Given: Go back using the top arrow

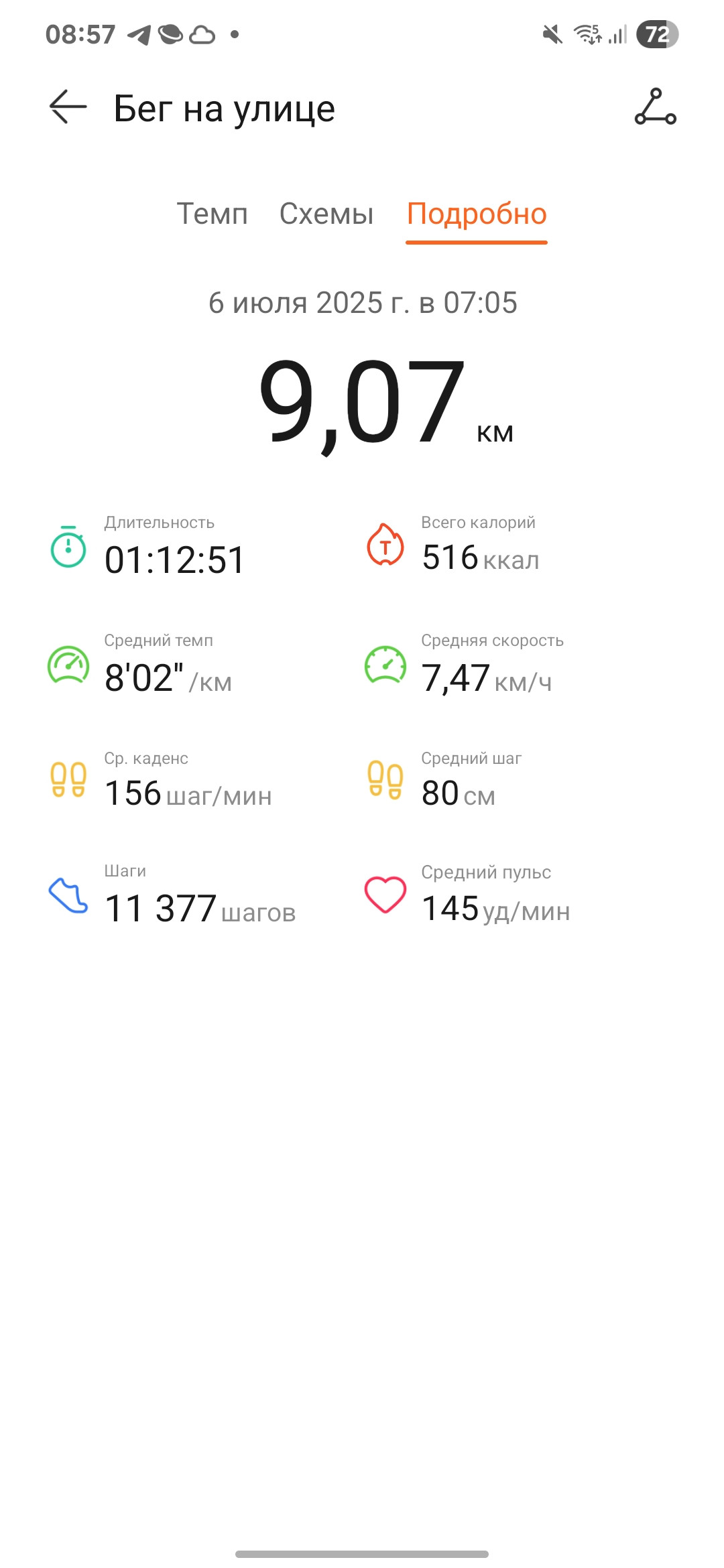Looking at the screenshot, I should (x=68, y=107).
